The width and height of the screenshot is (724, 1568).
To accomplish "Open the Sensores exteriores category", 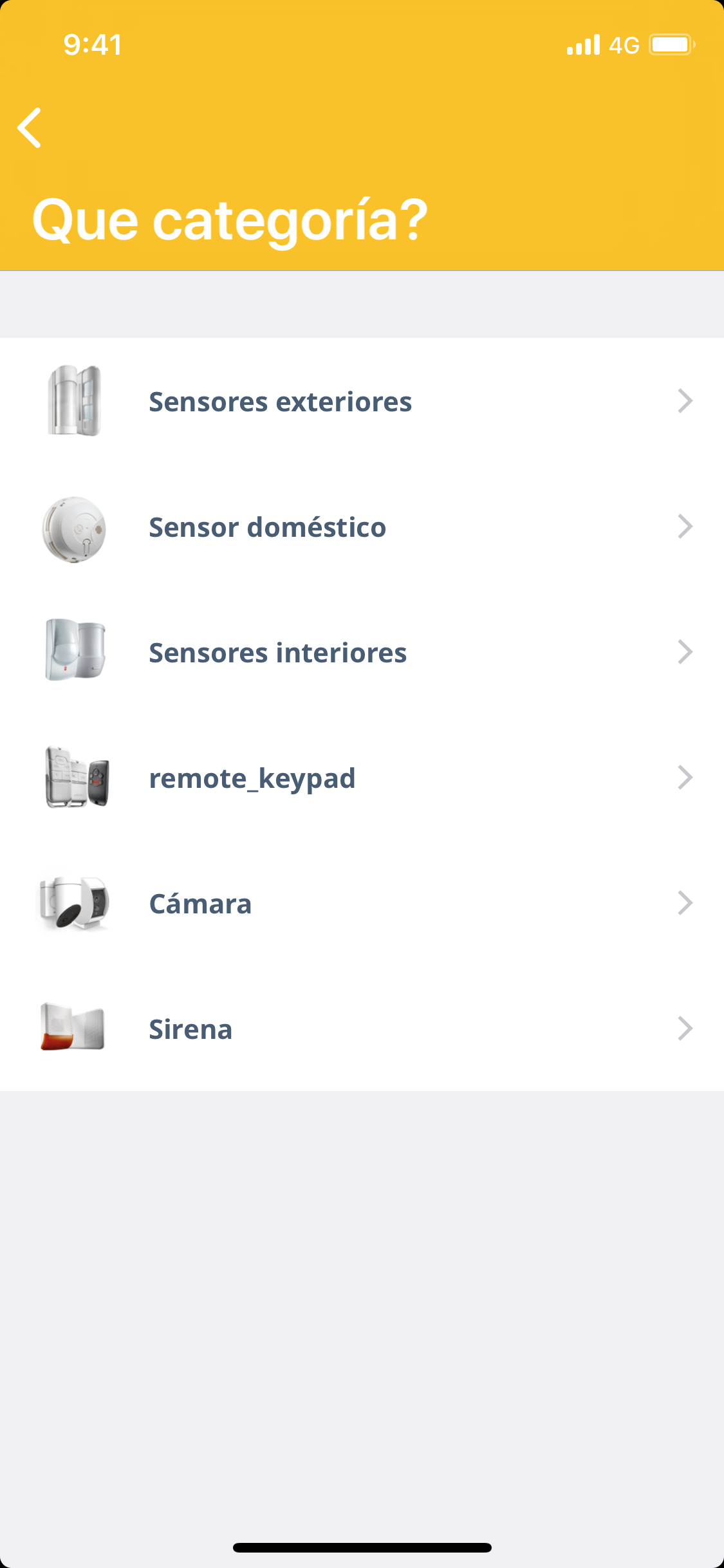I will (362, 401).
